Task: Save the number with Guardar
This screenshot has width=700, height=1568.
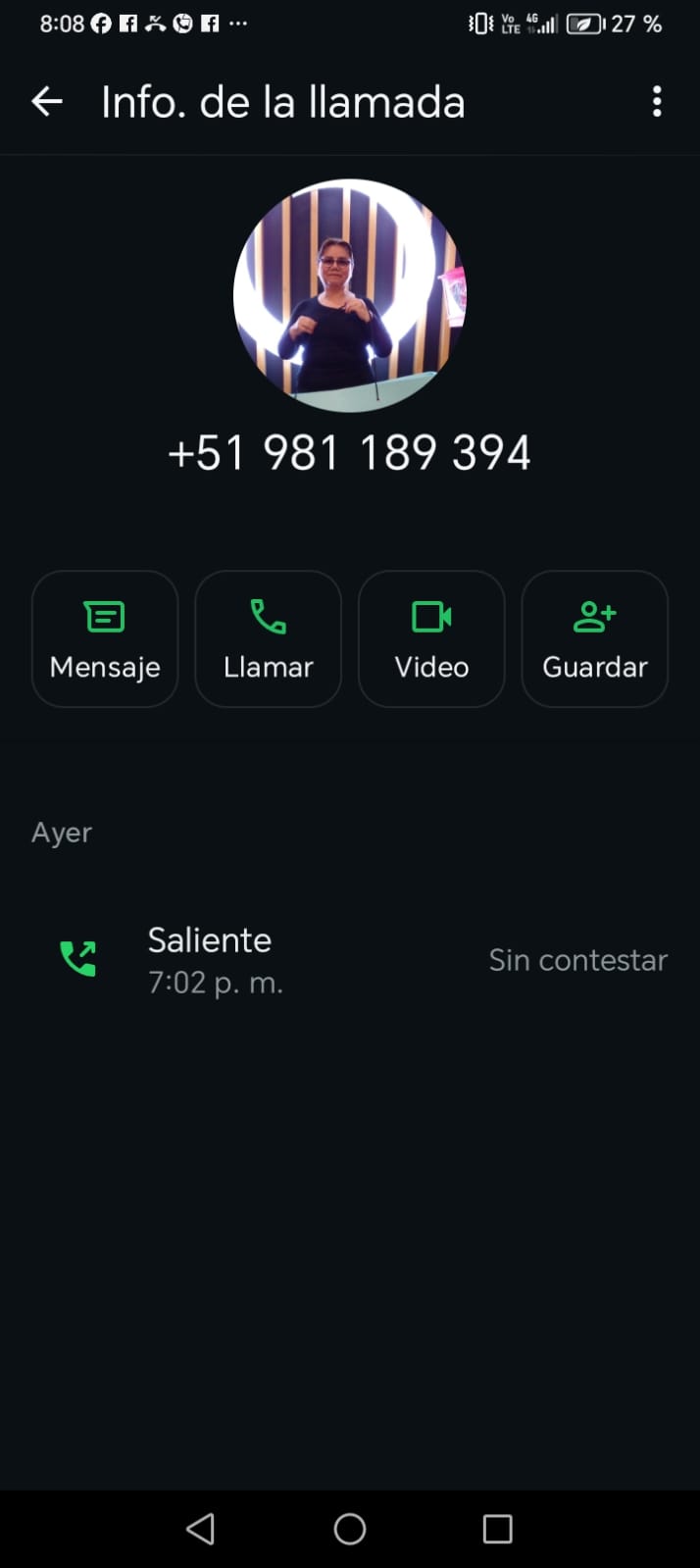Action: point(595,638)
